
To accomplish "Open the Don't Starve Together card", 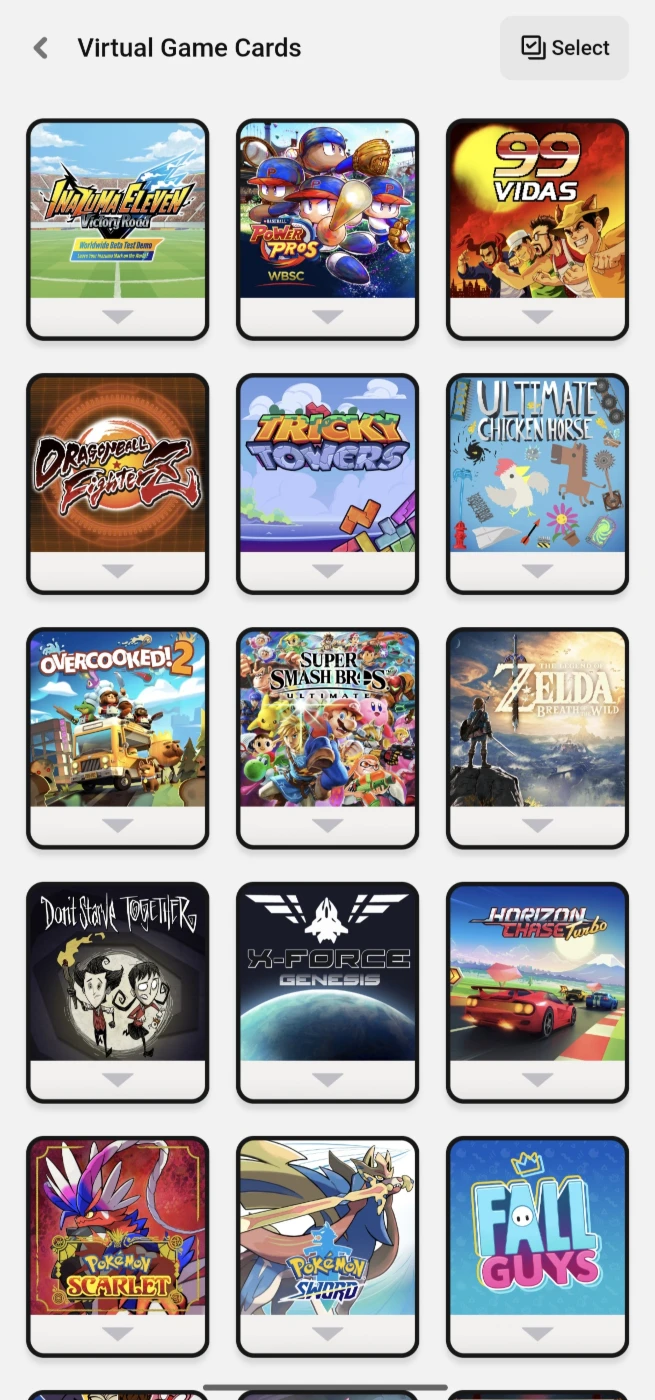I will pos(118,992).
